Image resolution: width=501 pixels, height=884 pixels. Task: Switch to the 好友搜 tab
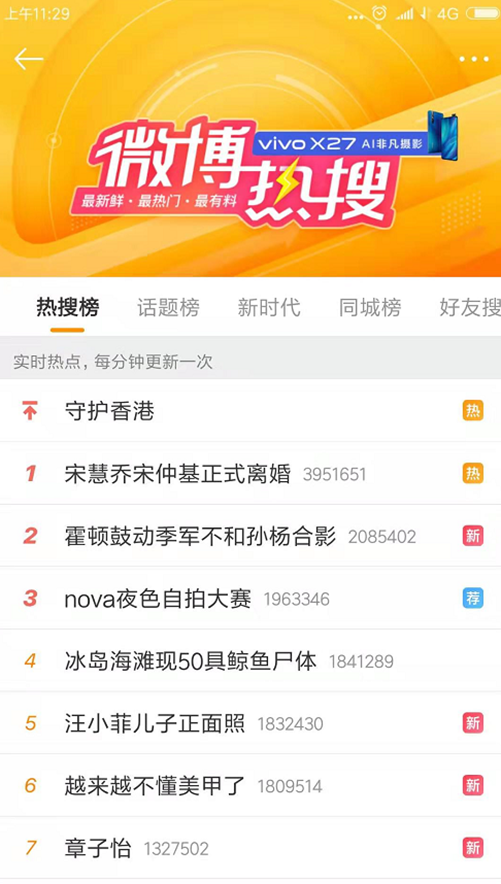(x=470, y=308)
